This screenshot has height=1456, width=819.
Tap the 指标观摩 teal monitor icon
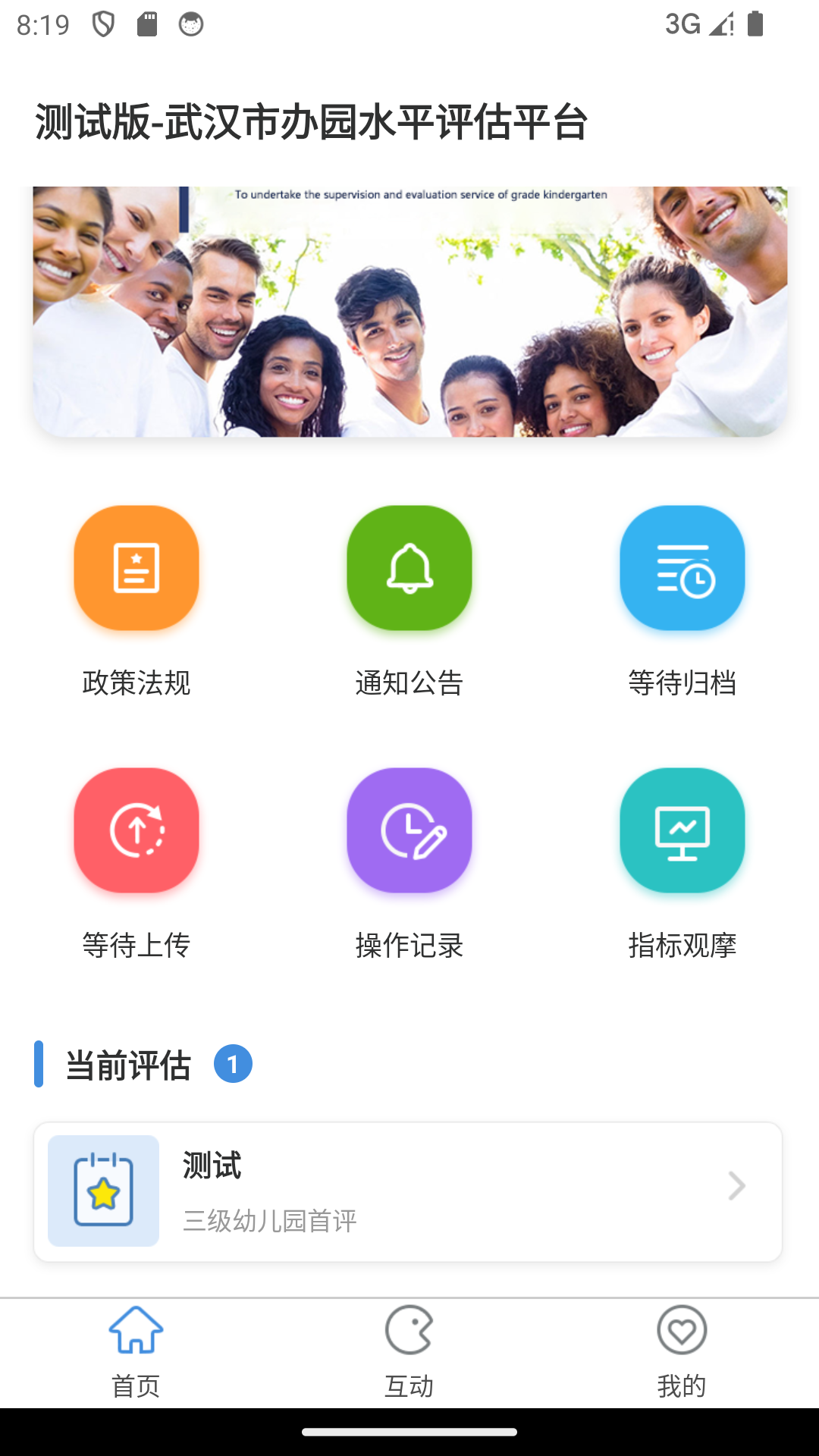682,830
